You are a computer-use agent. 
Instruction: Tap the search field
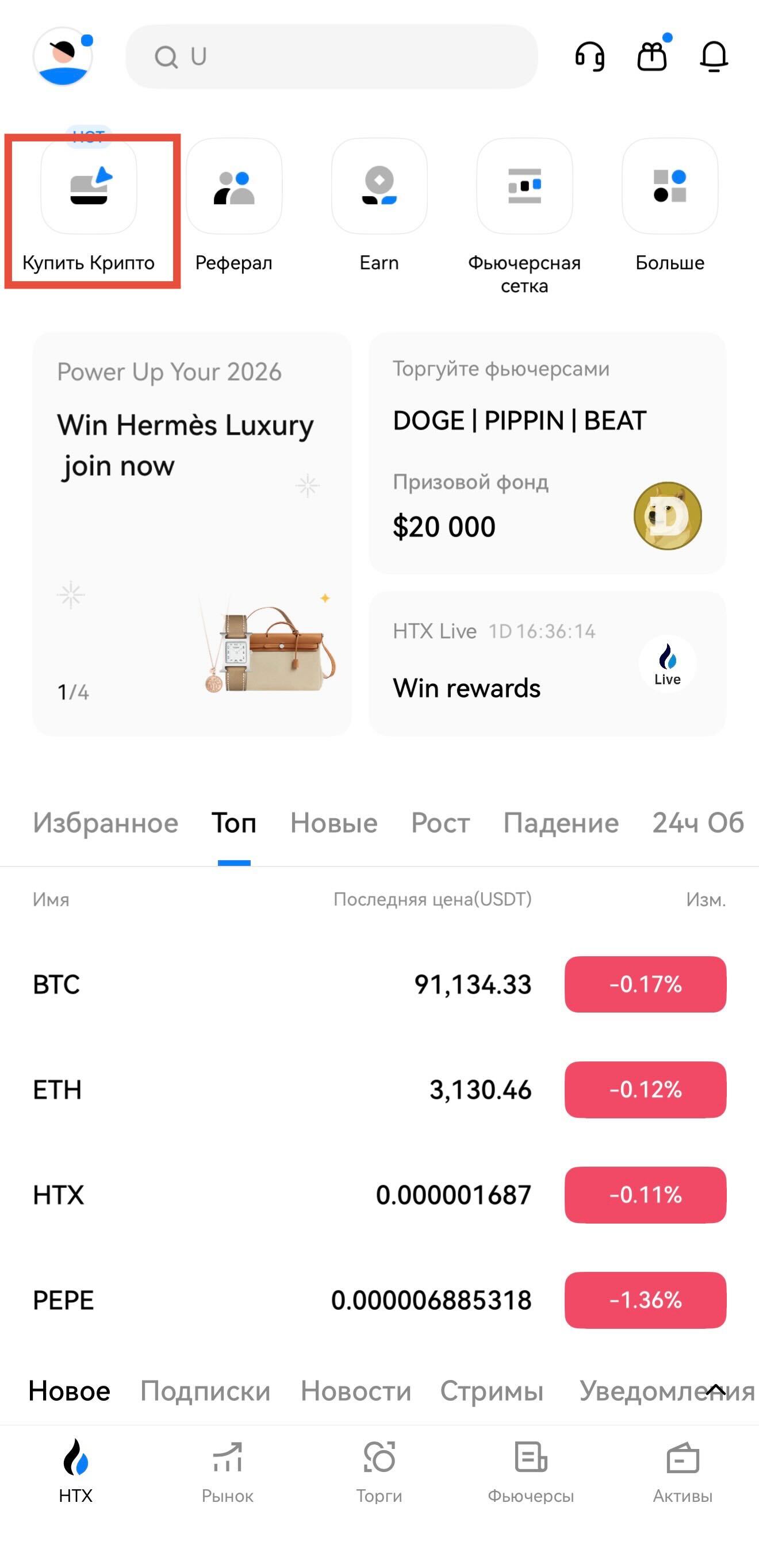pos(332,56)
